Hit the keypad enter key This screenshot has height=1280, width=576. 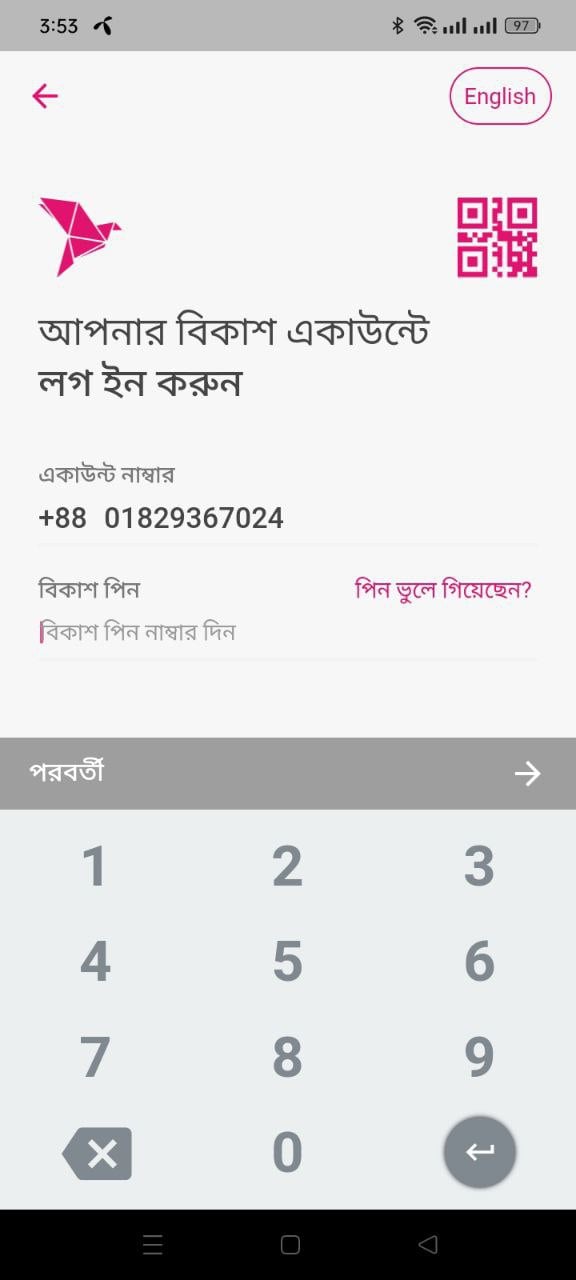click(x=480, y=1152)
